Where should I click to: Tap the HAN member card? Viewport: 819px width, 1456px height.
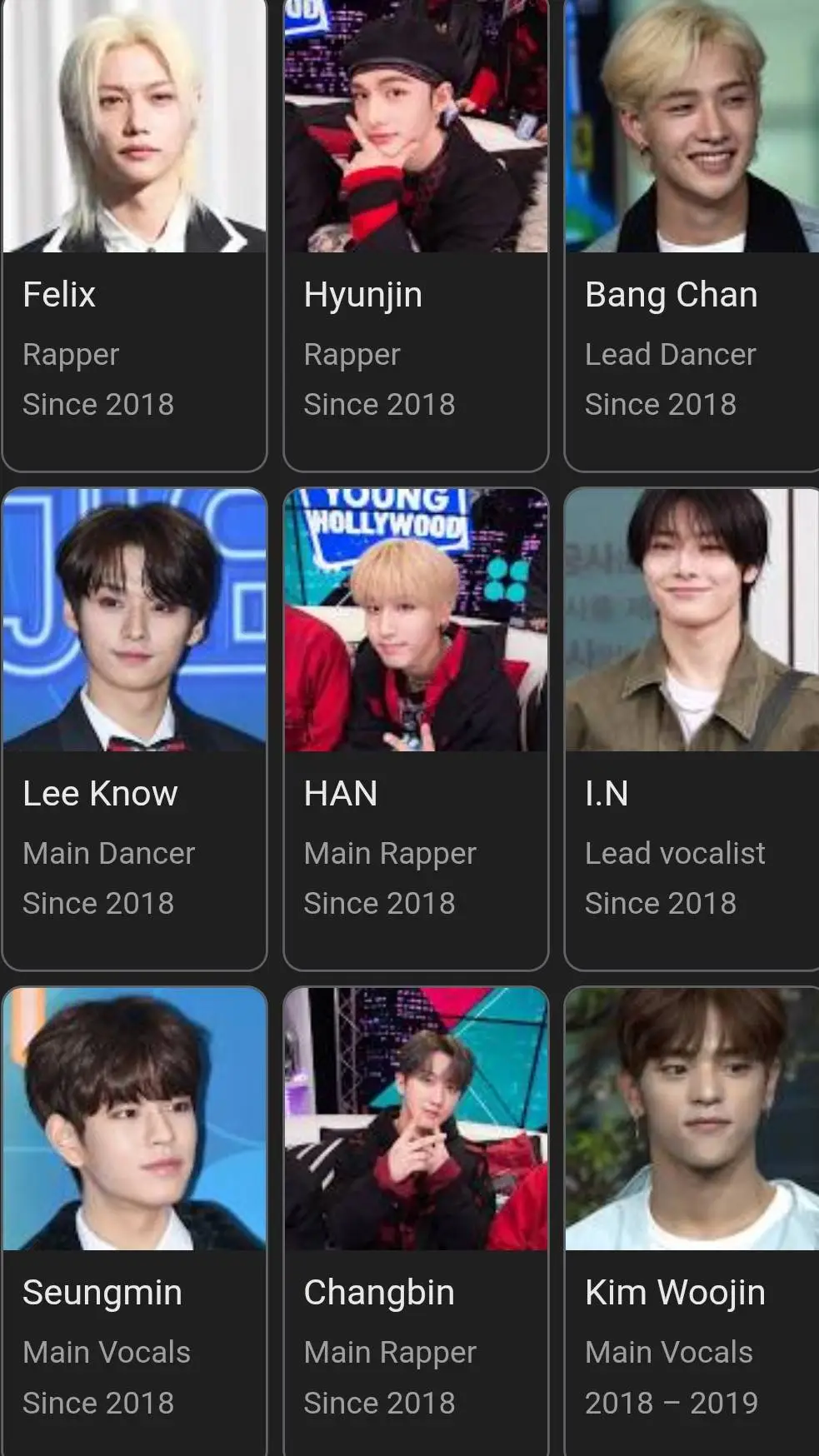pos(416,729)
